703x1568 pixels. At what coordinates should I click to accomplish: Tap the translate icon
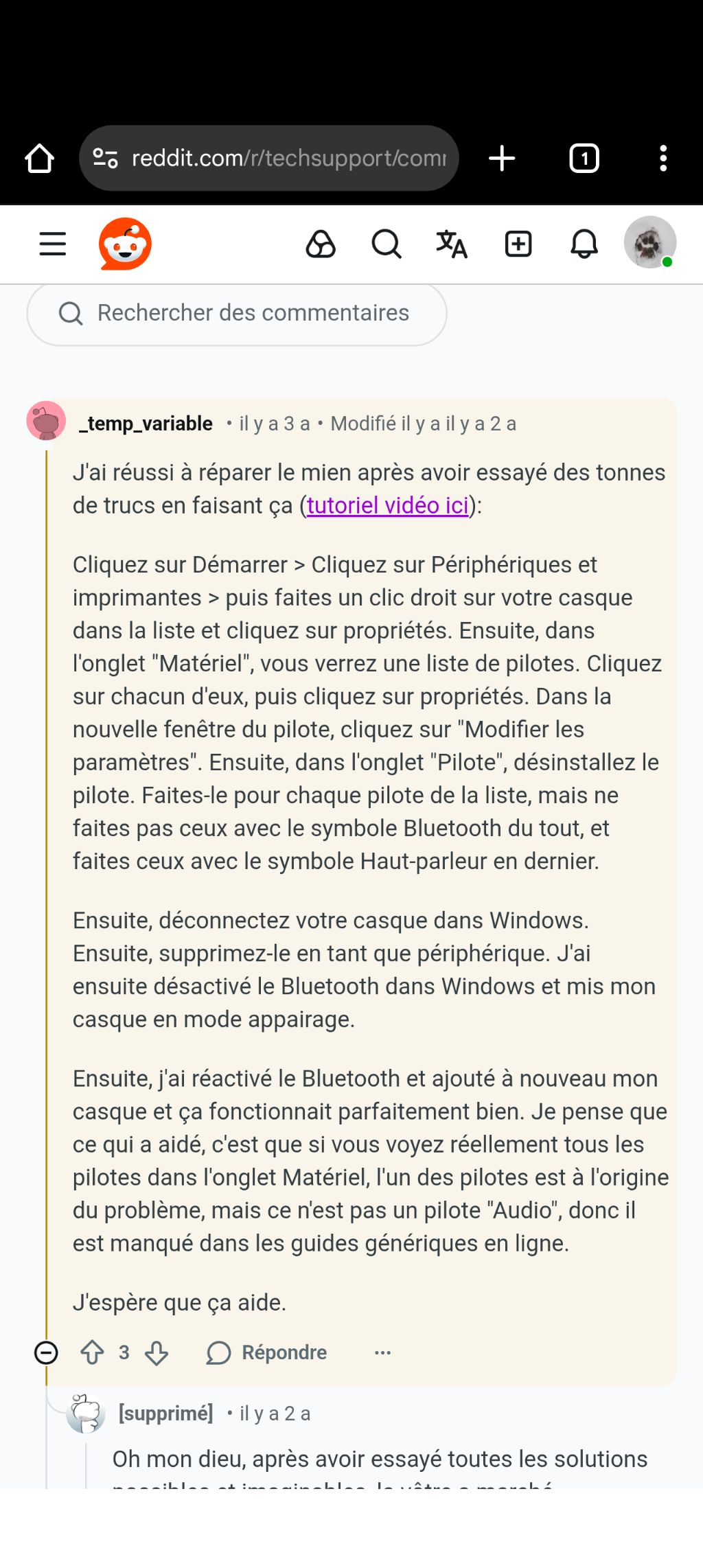[x=452, y=244]
